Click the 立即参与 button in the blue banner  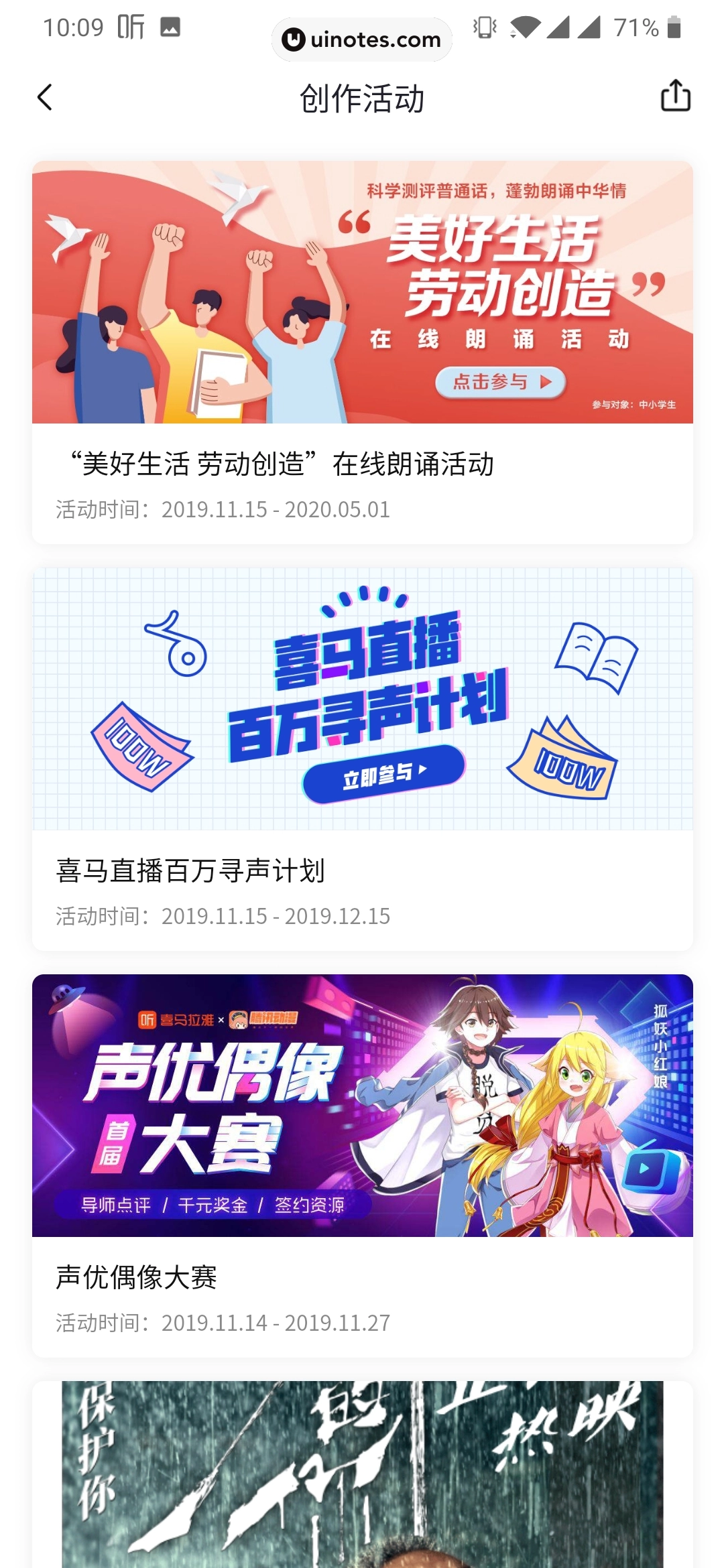coord(382,772)
